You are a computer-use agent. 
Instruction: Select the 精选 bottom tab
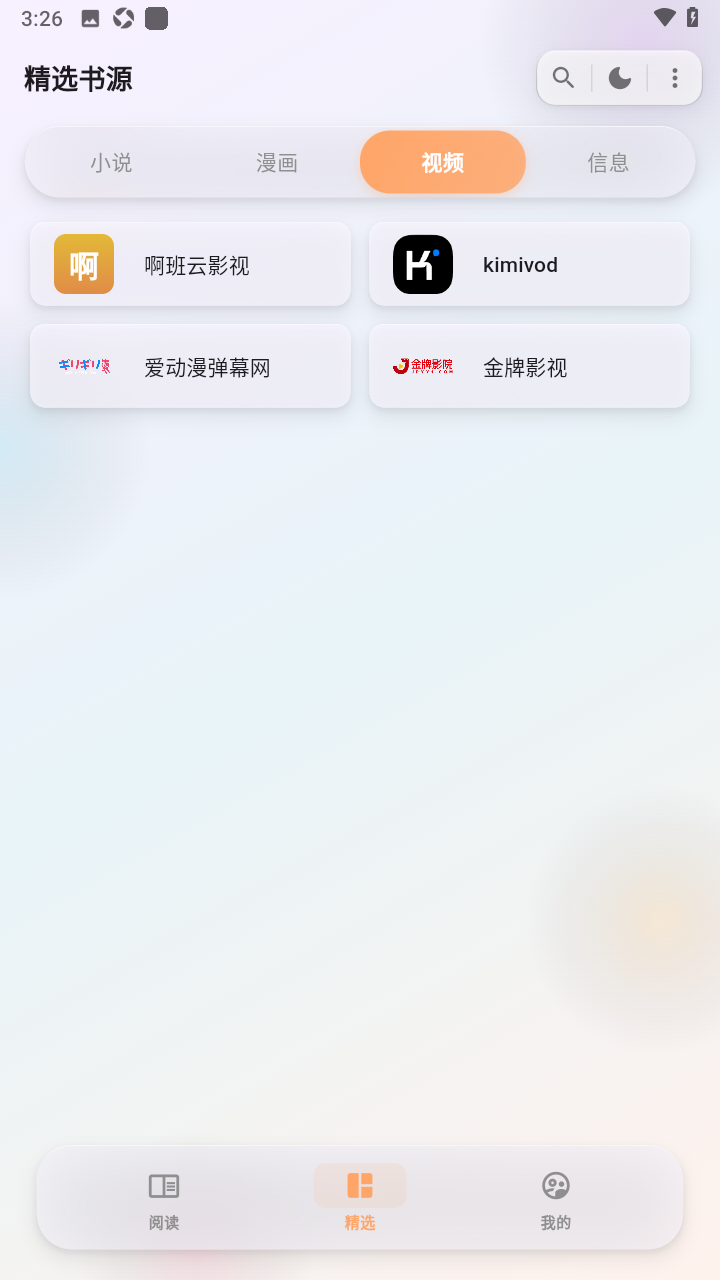[x=360, y=1199]
